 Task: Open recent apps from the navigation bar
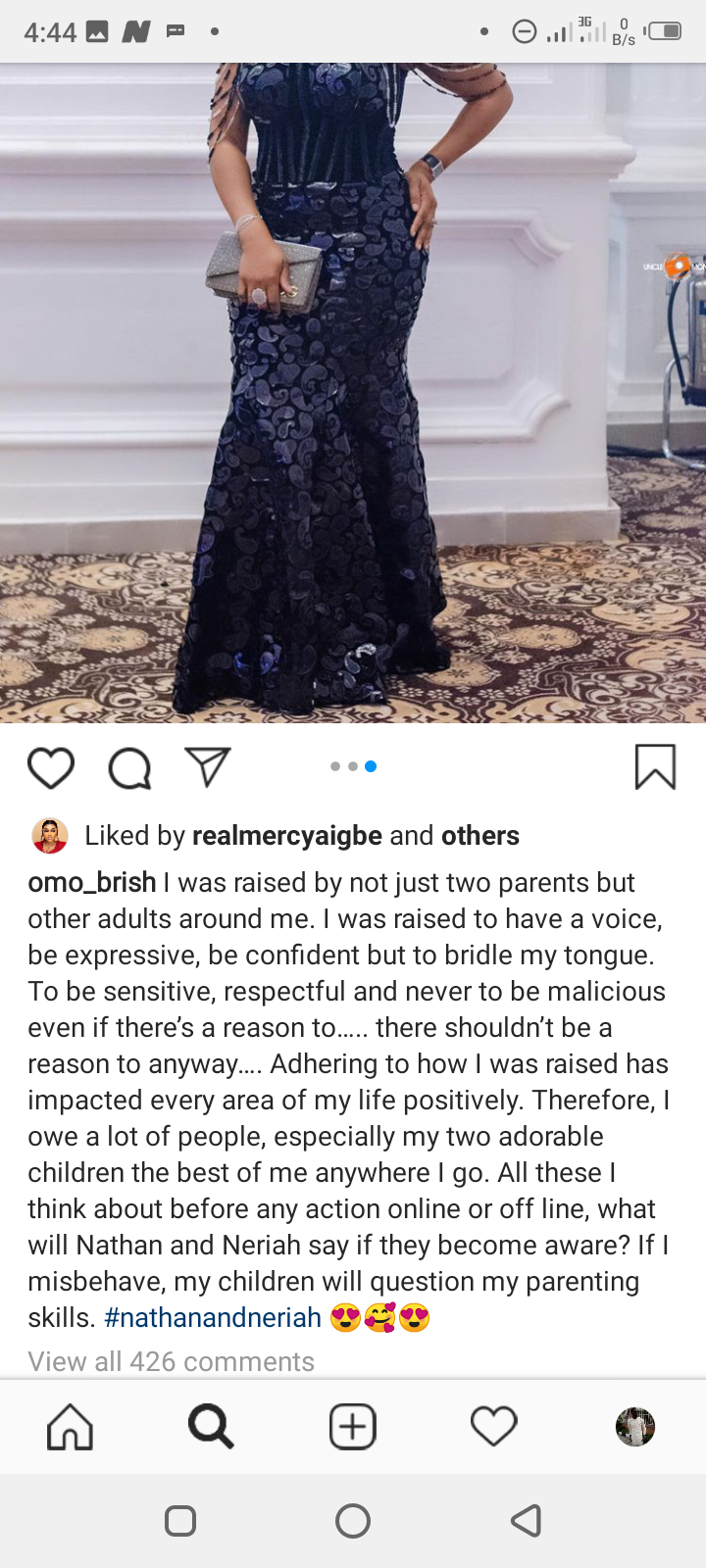[180, 1521]
